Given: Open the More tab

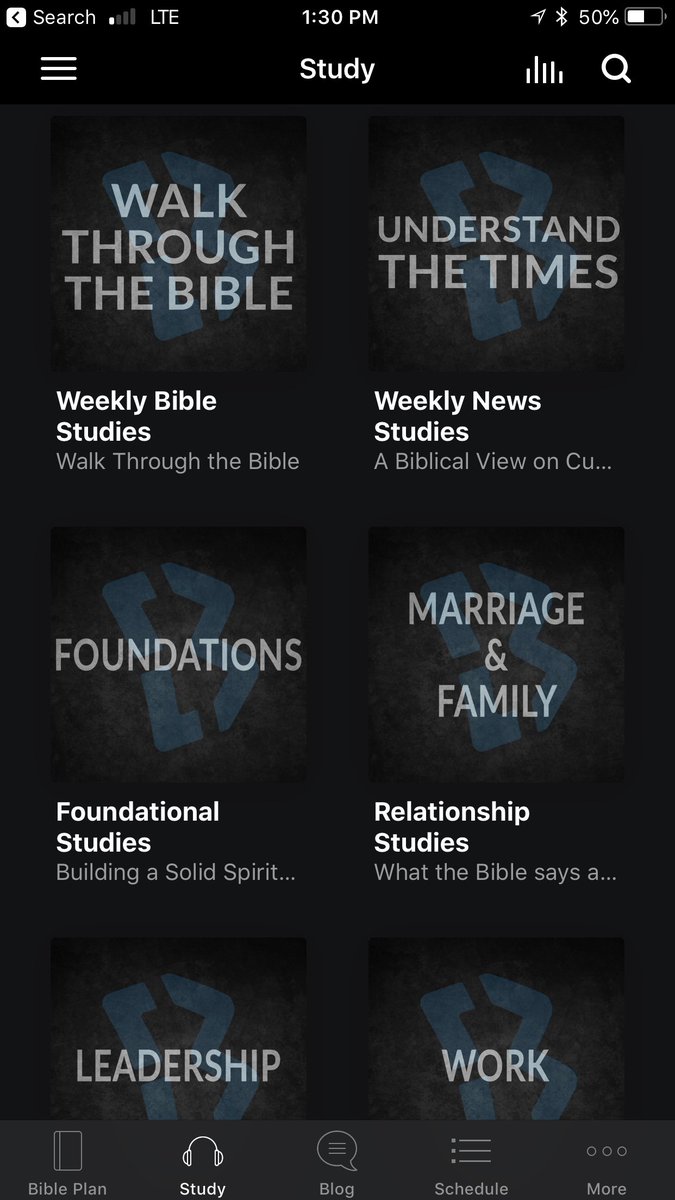Looking at the screenshot, I should [606, 1162].
